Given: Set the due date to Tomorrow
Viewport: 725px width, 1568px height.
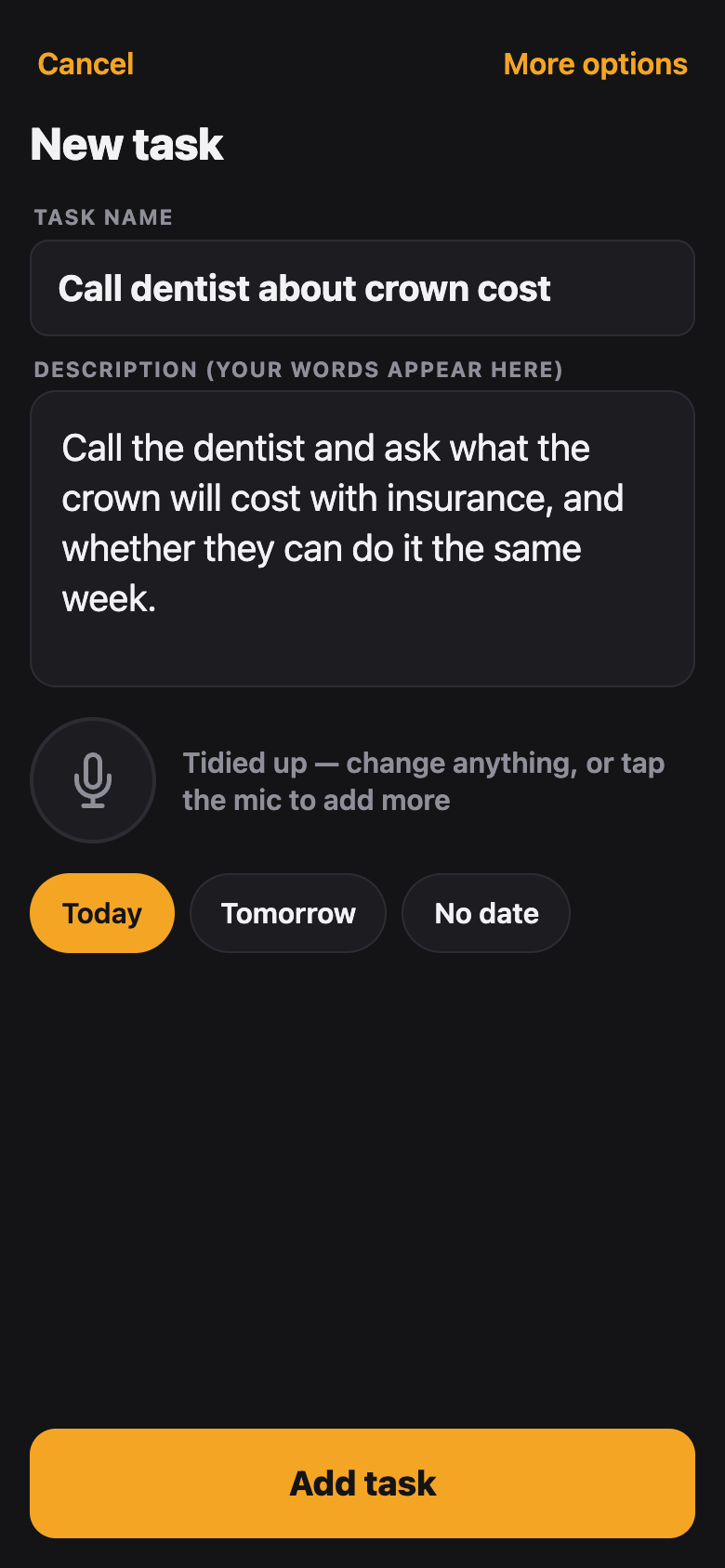Looking at the screenshot, I should 288,913.
